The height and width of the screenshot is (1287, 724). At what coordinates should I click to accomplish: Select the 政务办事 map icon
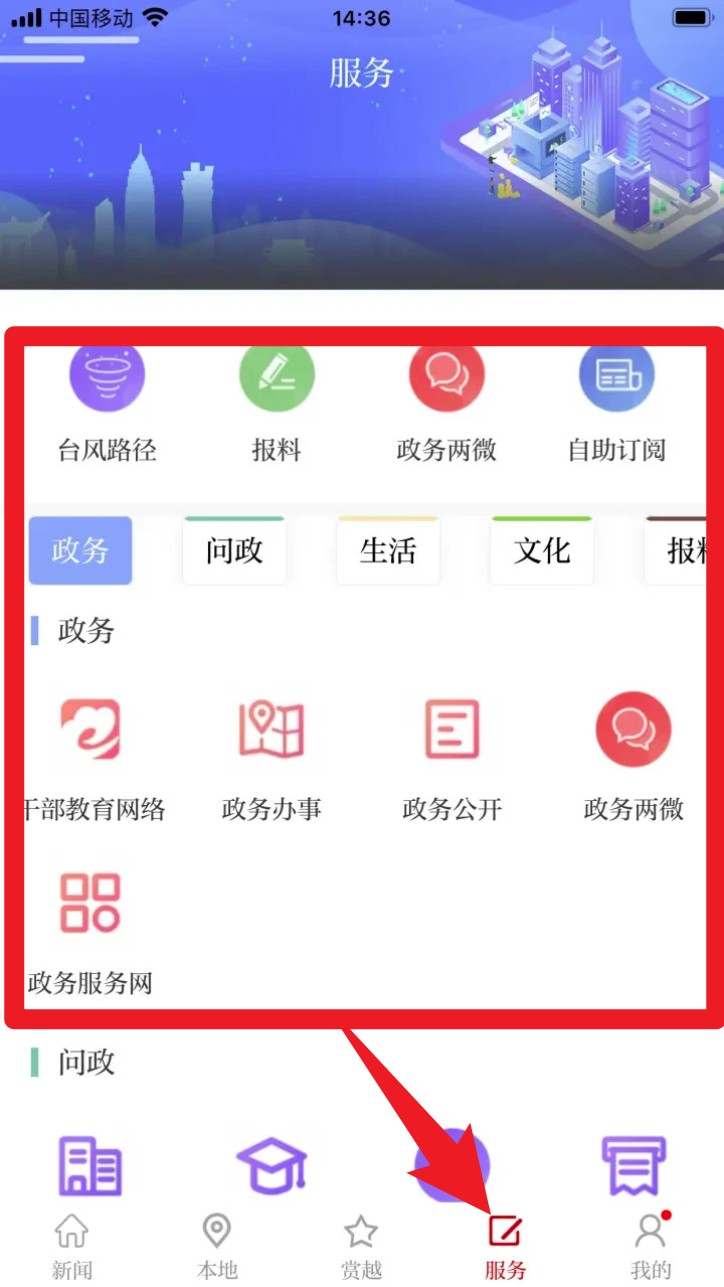coord(271,729)
